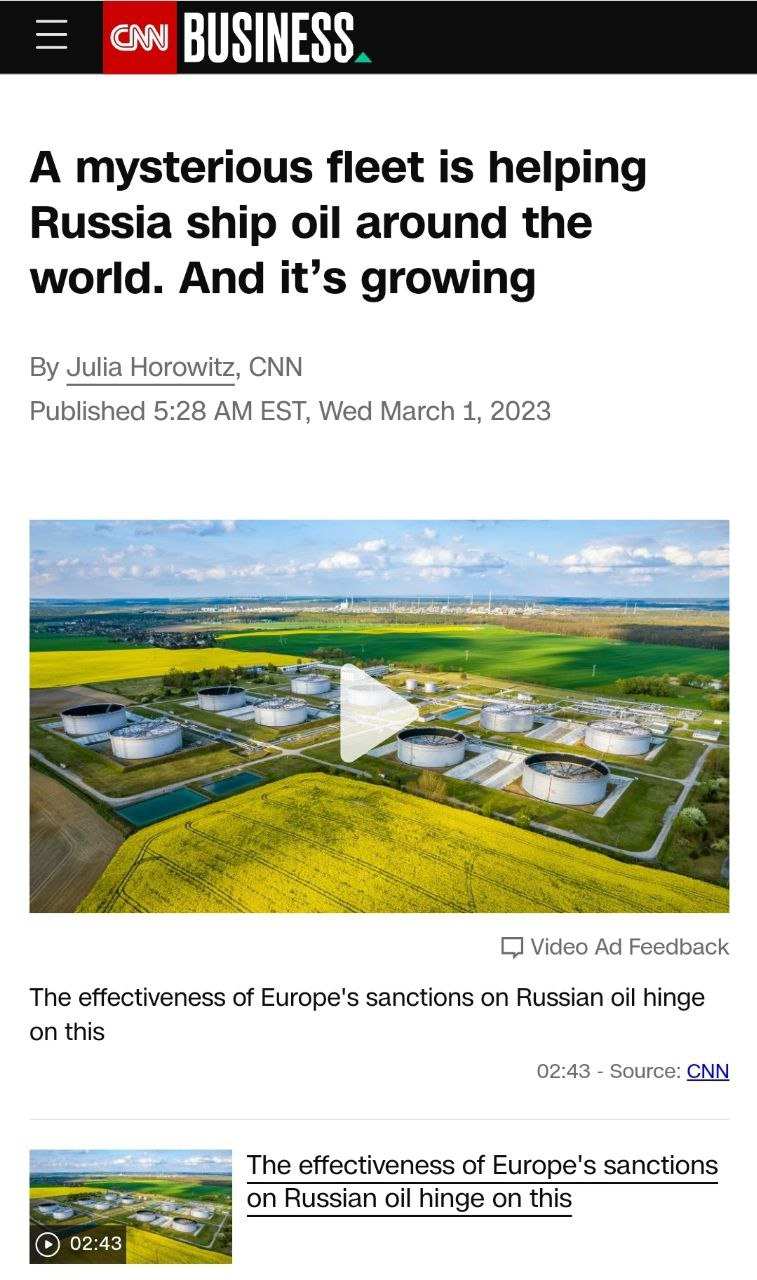Go to the CNN Business homepage logo

[x=237, y=38]
